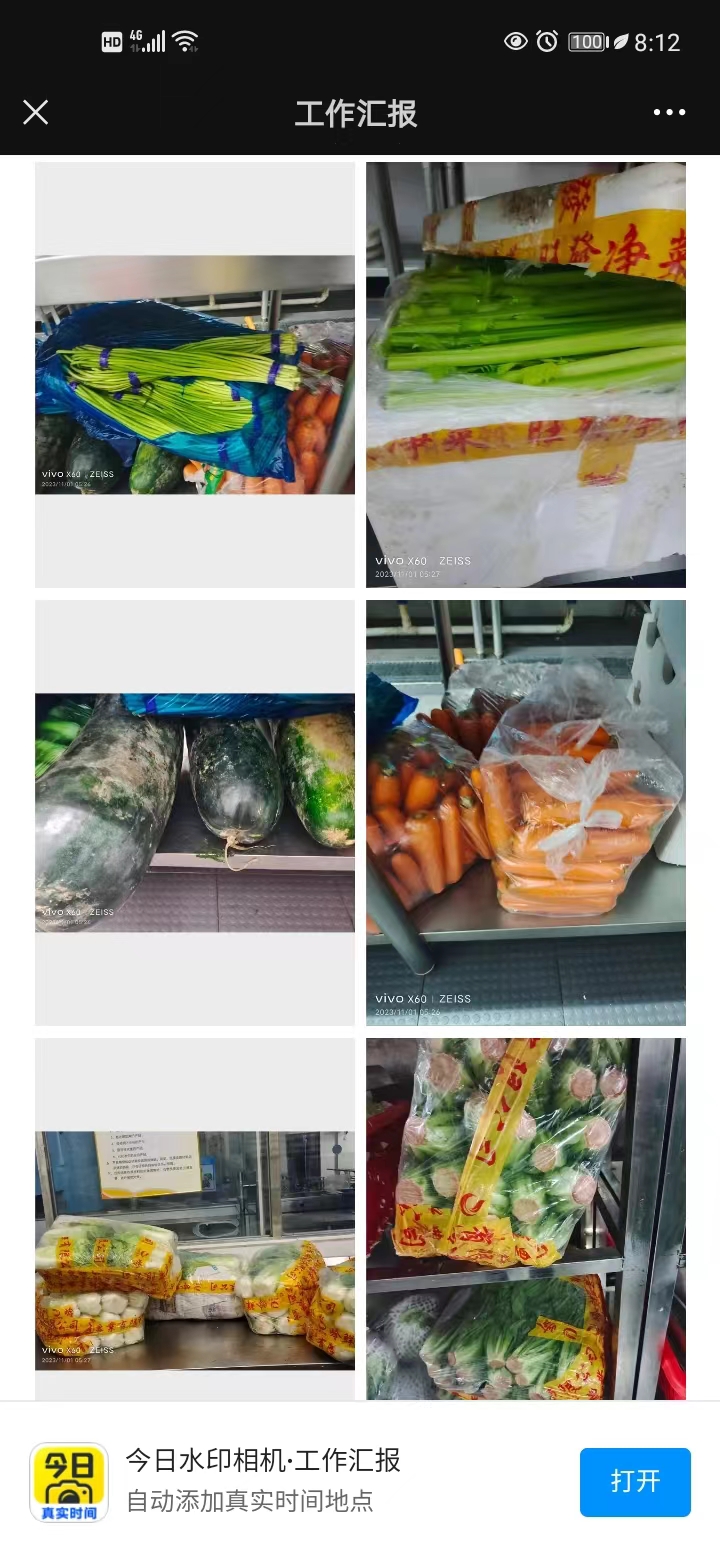The image size is (720, 1560).
Task: Enlarge the bagged carrots photo
Action: pos(526,812)
